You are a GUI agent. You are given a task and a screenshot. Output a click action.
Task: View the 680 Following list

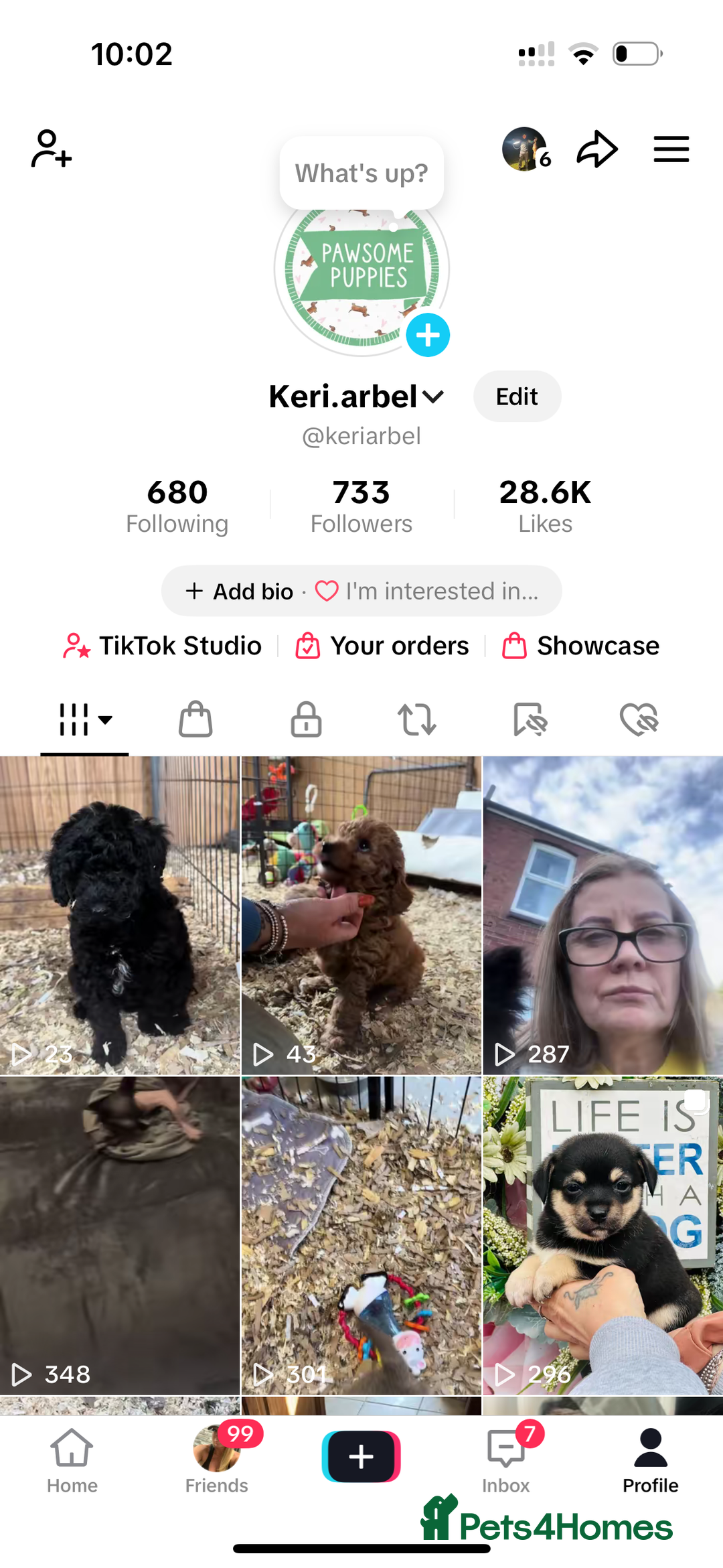(x=177, y=506)
